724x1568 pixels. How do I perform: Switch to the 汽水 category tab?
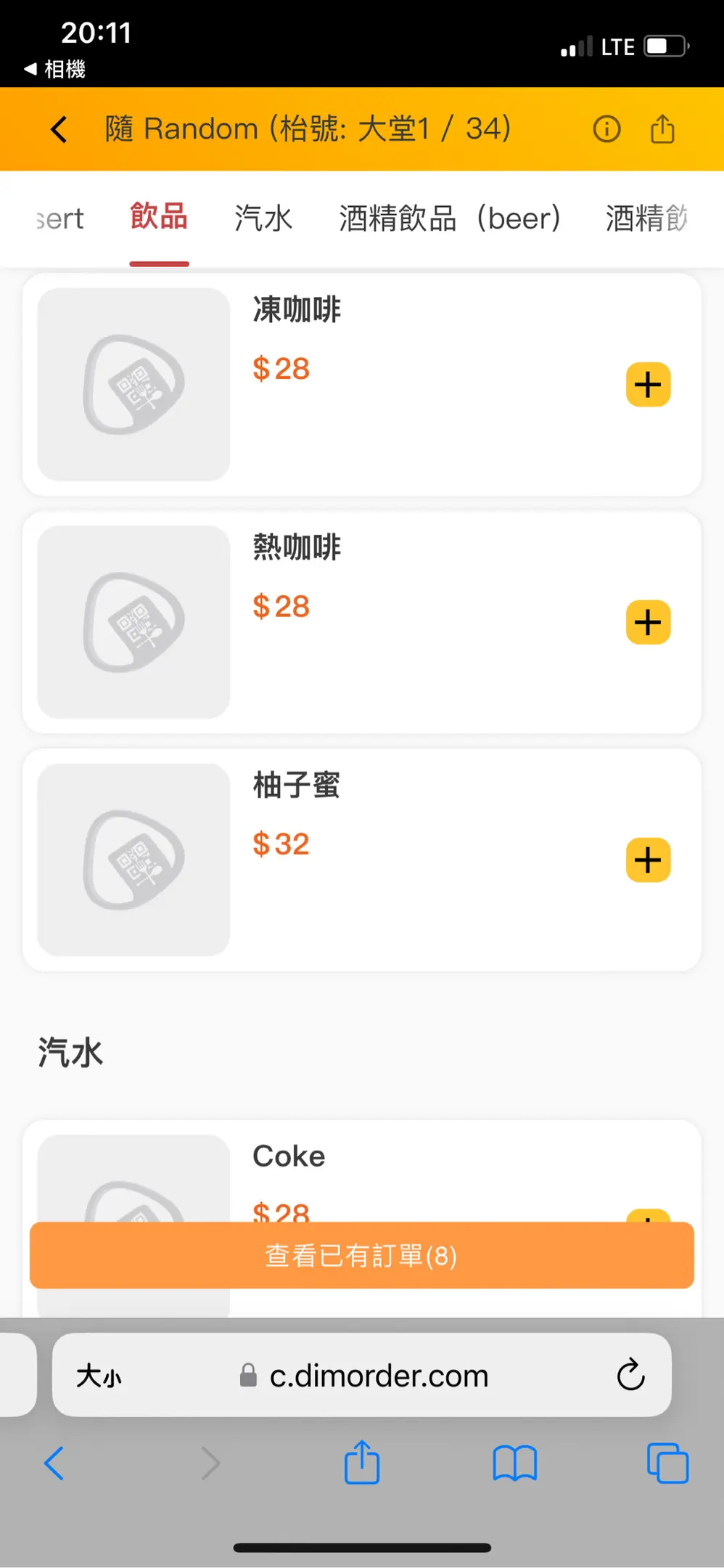point(263,218)
